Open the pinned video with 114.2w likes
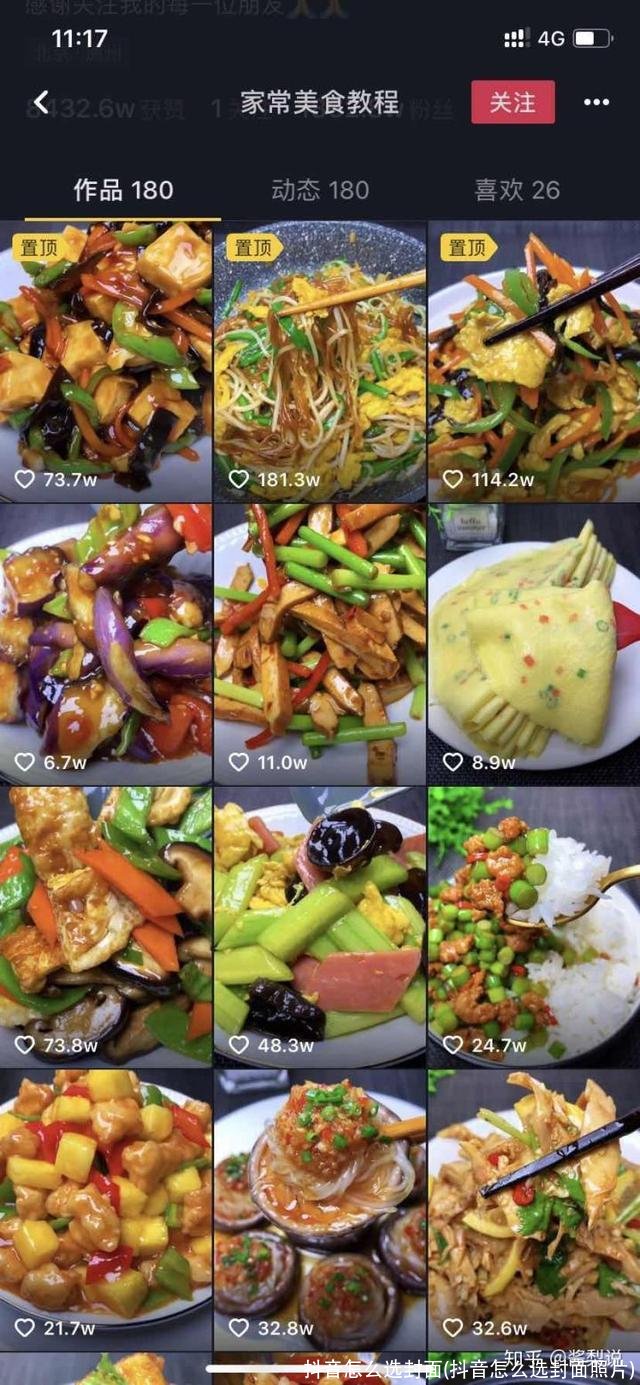Screen dimensions: 640x1385 click(x=534, y=360)
